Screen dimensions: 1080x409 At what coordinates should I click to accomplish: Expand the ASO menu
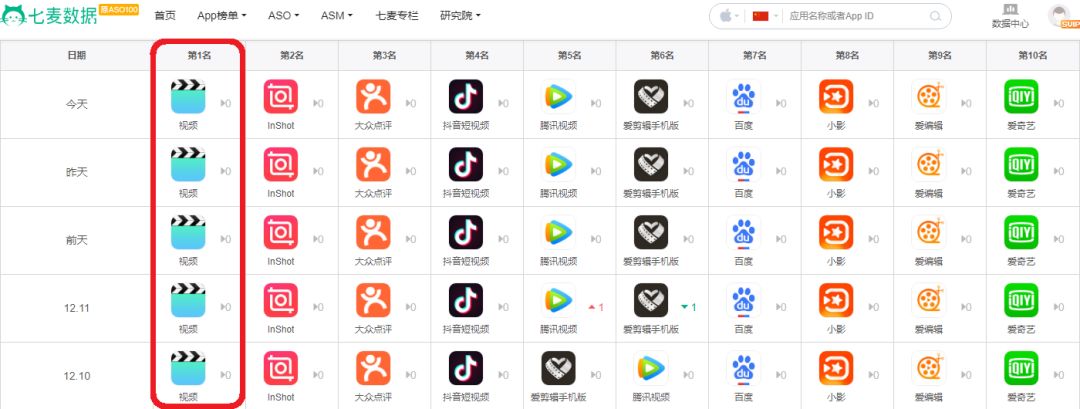pos(283,16)
